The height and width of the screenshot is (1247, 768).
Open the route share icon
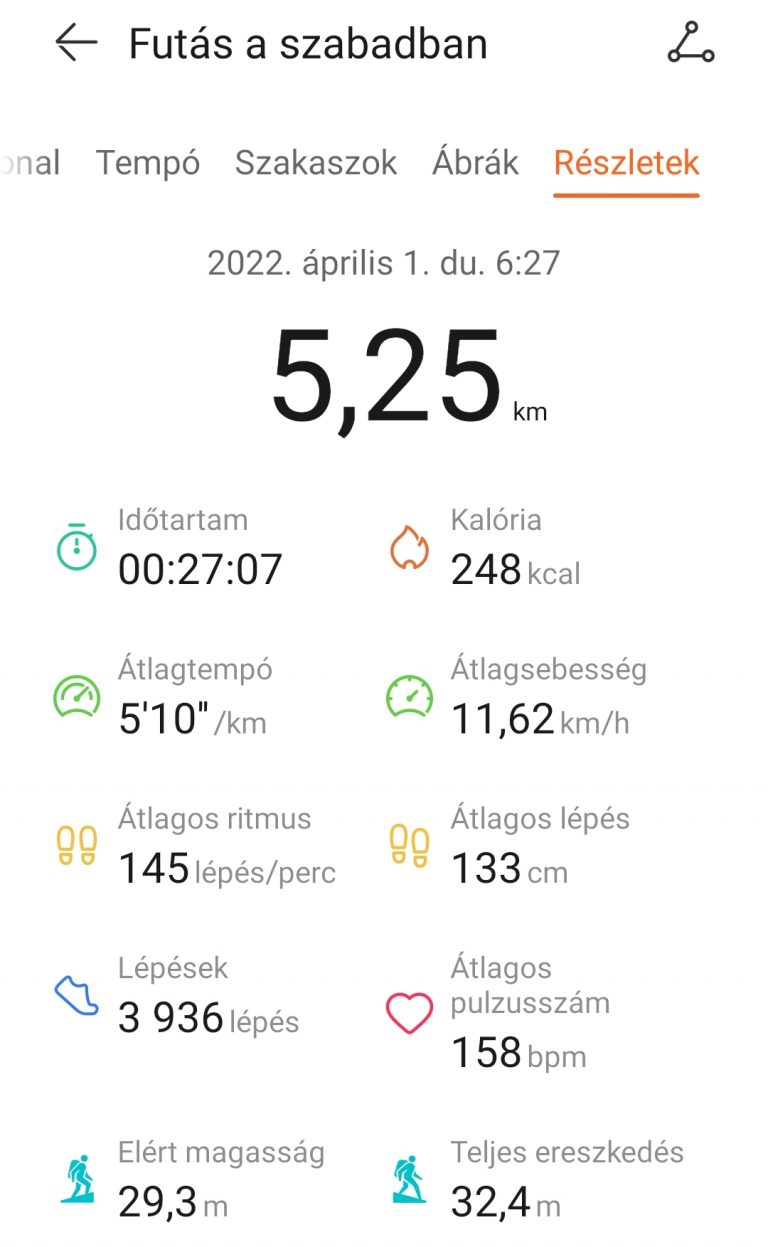[691, 44]
